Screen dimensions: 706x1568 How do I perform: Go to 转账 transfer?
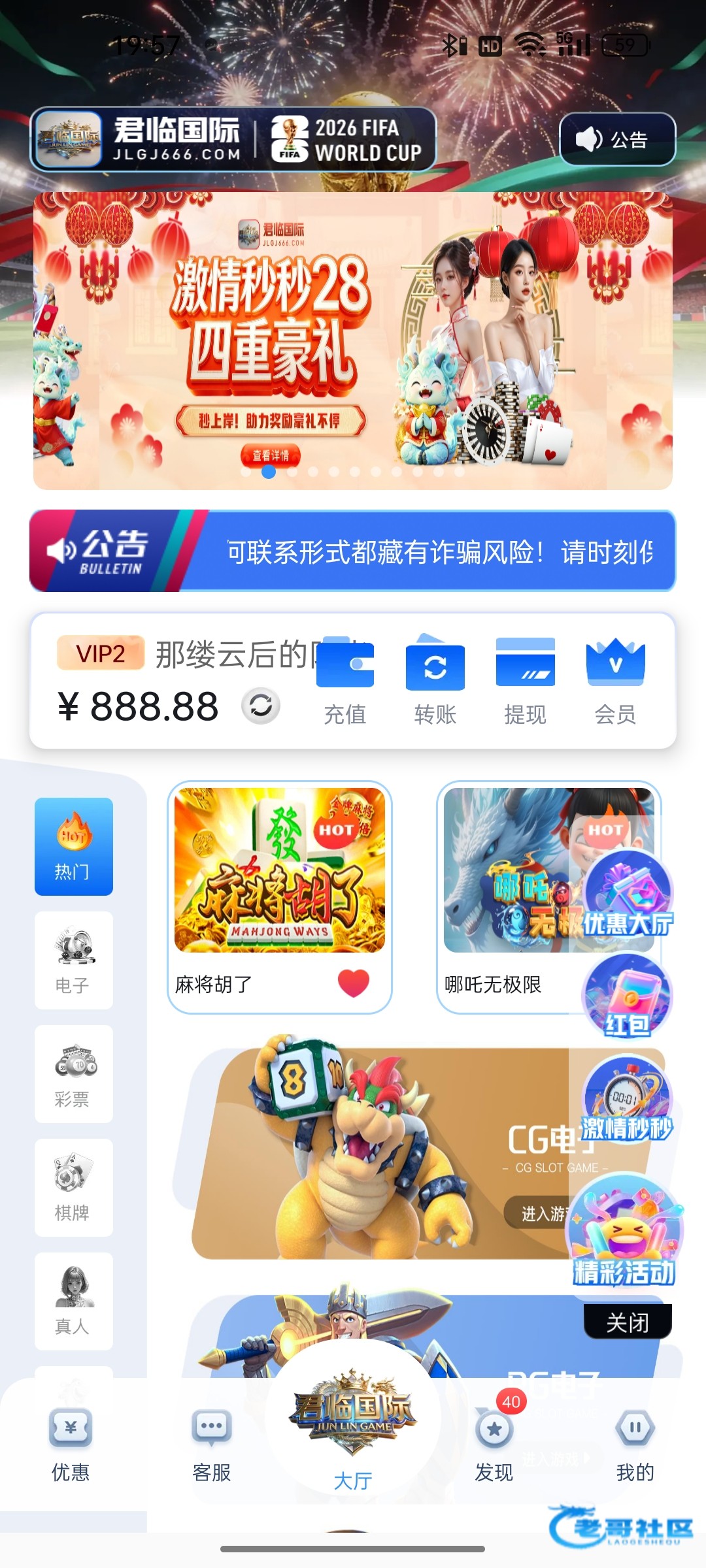[x=435, y=681]
